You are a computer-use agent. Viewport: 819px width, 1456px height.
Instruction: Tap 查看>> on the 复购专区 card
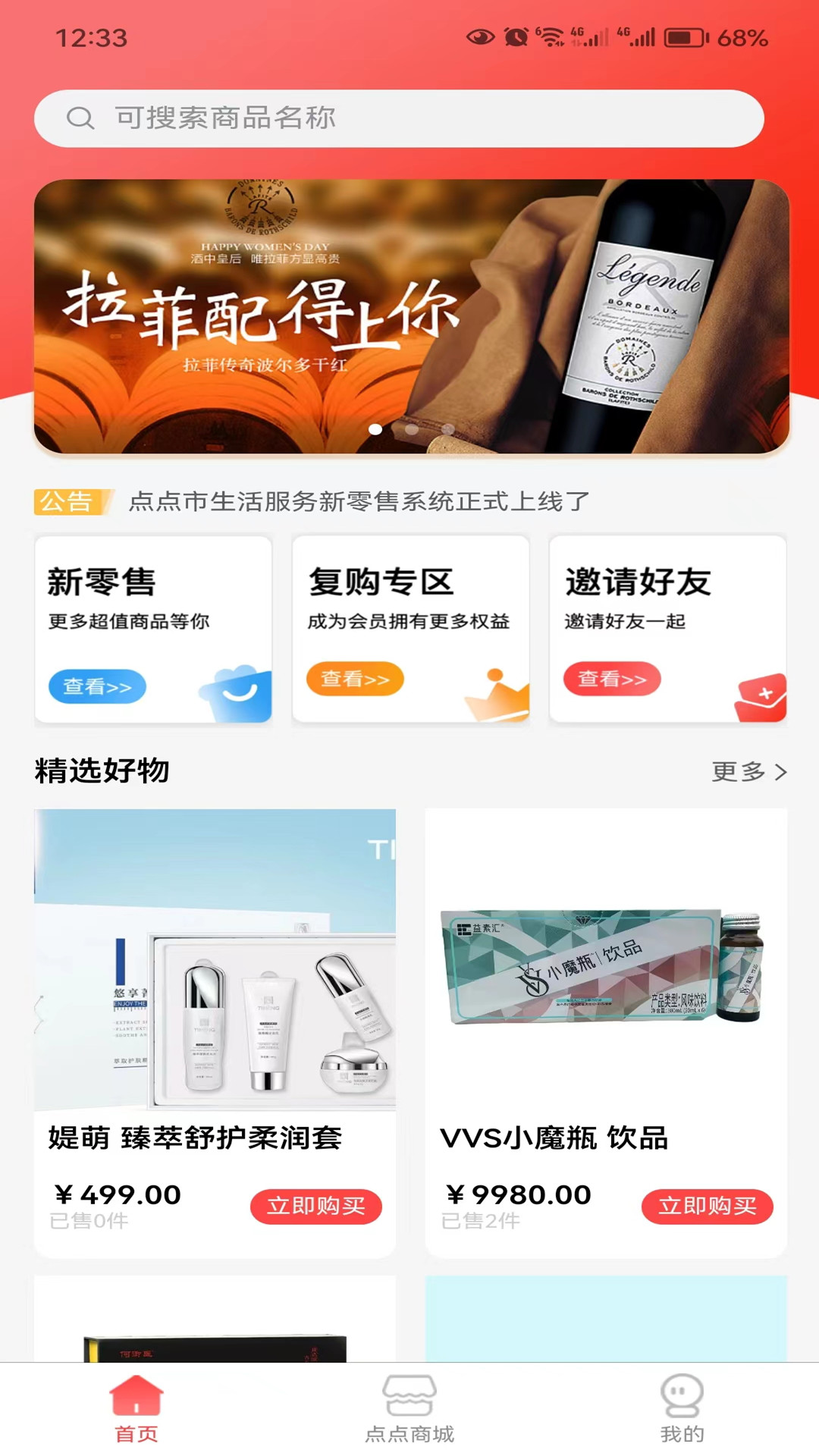click(354, 679)
